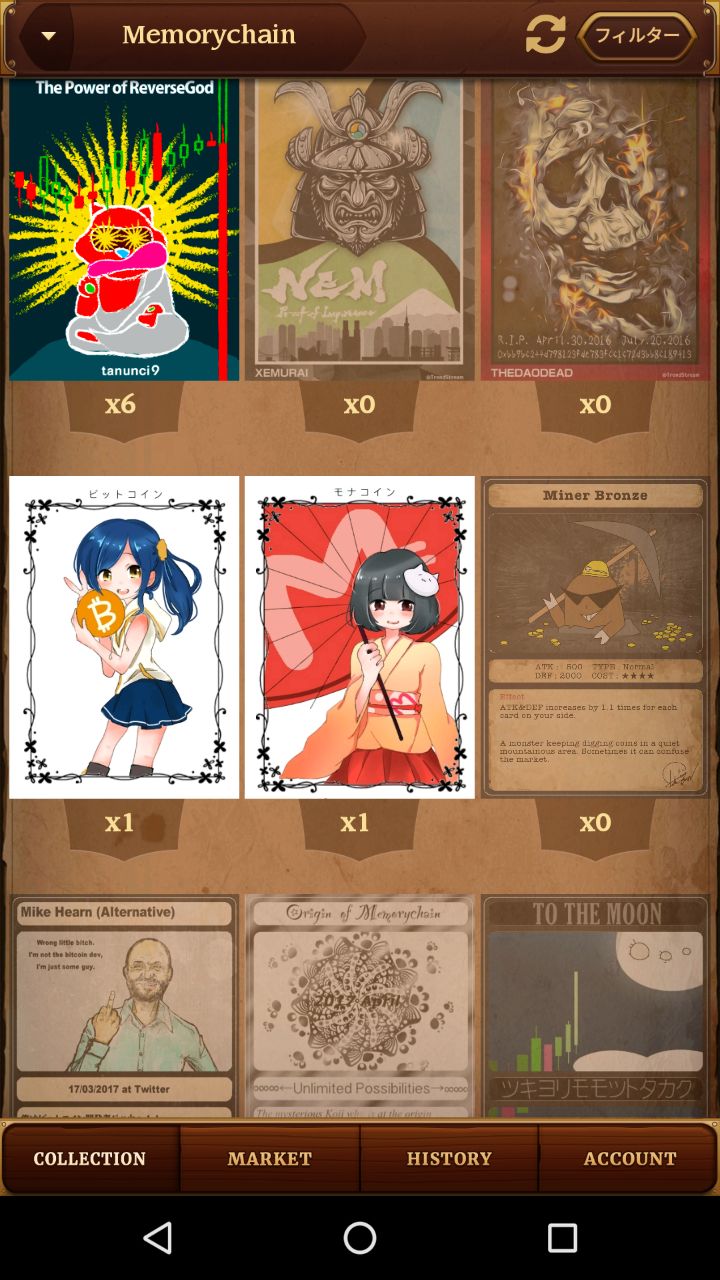Select the Collection tab
The width and height of the screenshot is (720, 1280).
[90, 1159]
